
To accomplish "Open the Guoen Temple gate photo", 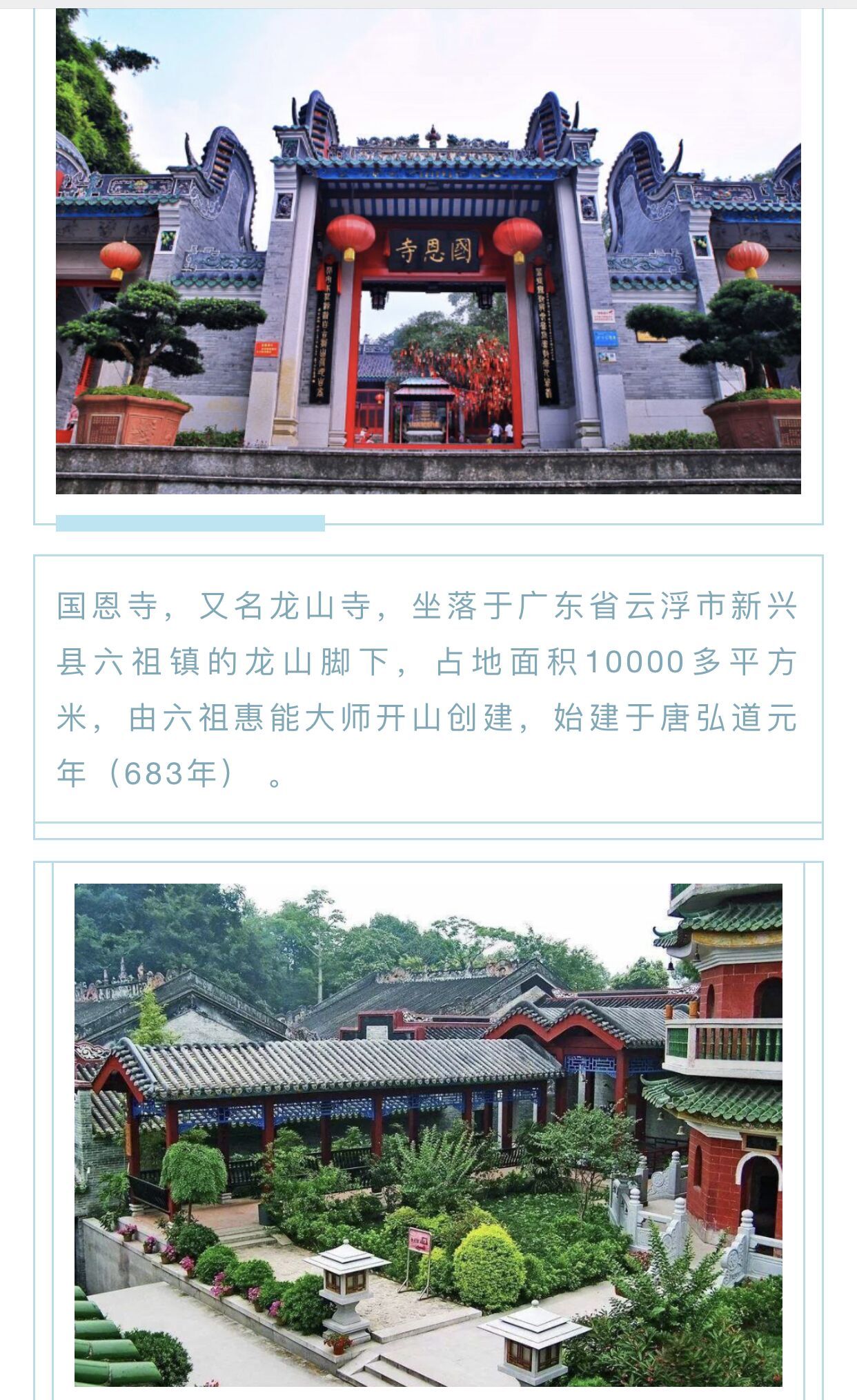I will (428, 252).
